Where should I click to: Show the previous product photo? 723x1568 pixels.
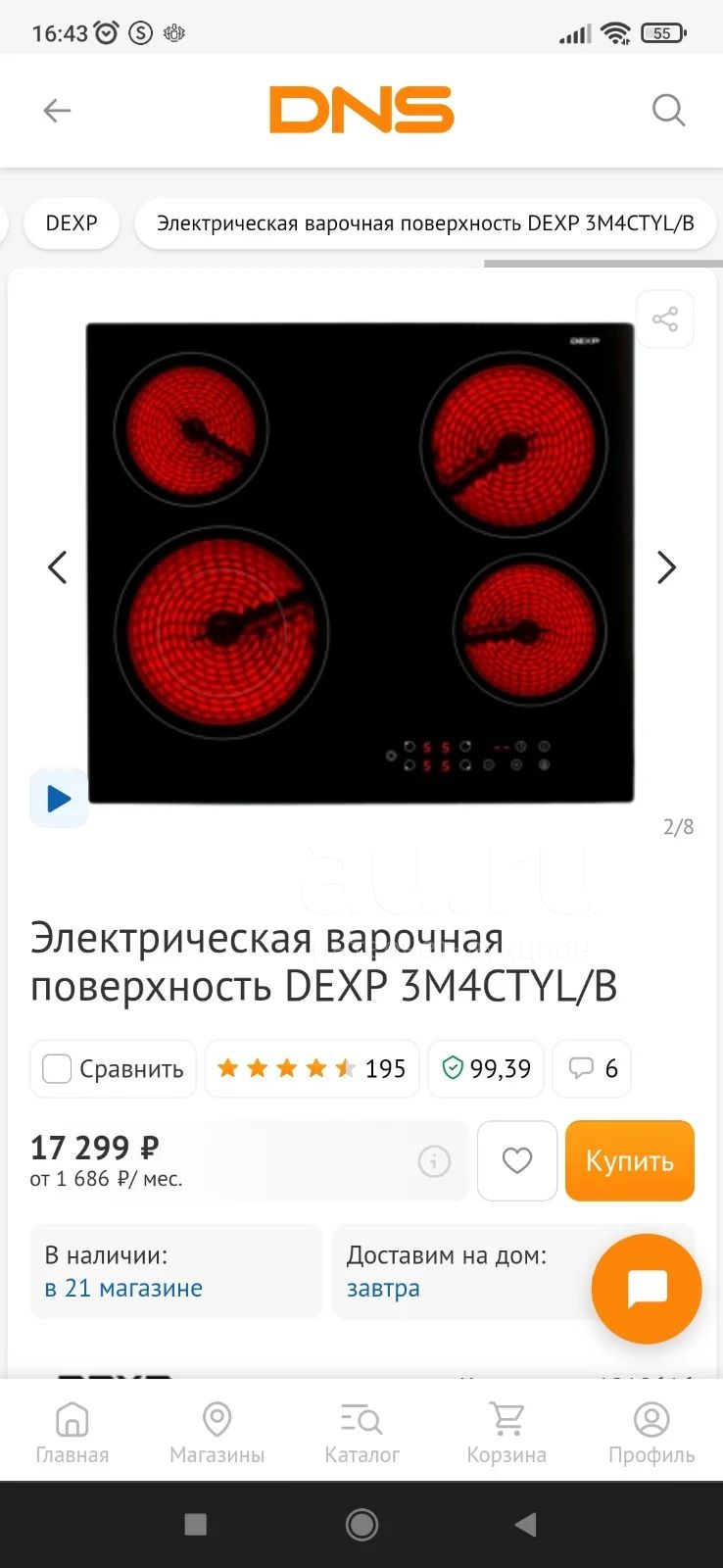[x=58, y=566]
